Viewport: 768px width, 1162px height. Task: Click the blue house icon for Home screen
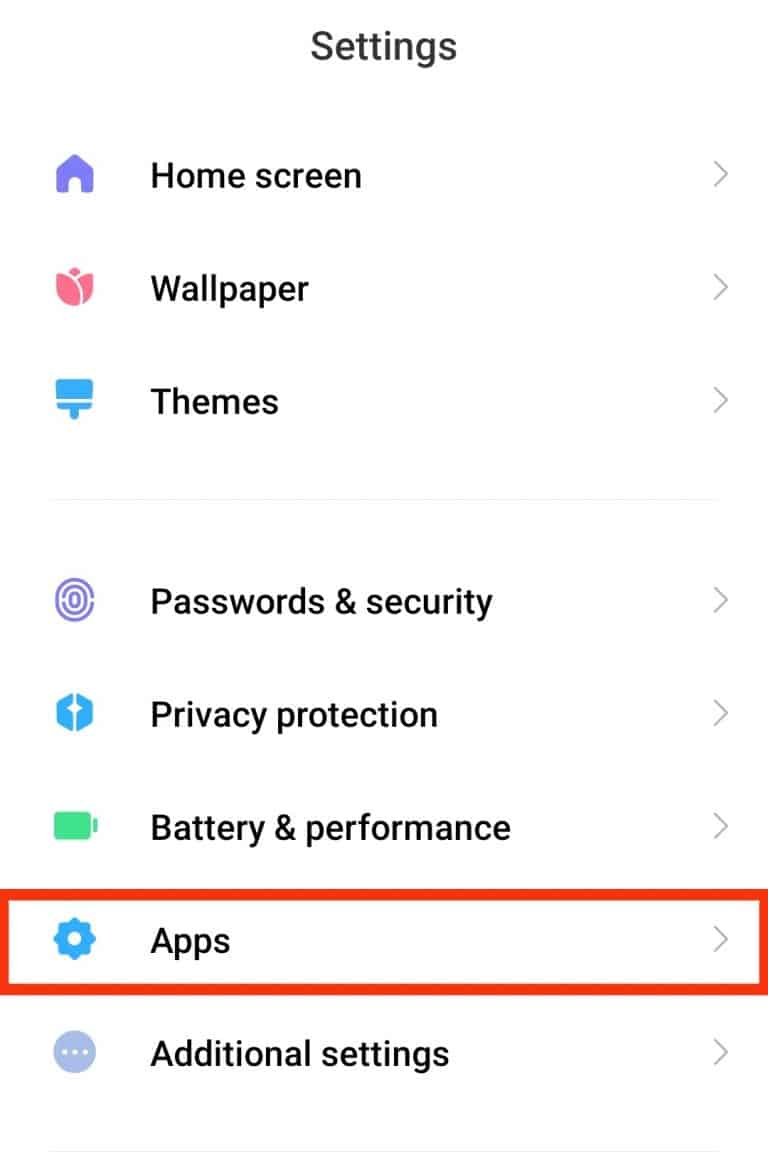[x=75, y=174]
